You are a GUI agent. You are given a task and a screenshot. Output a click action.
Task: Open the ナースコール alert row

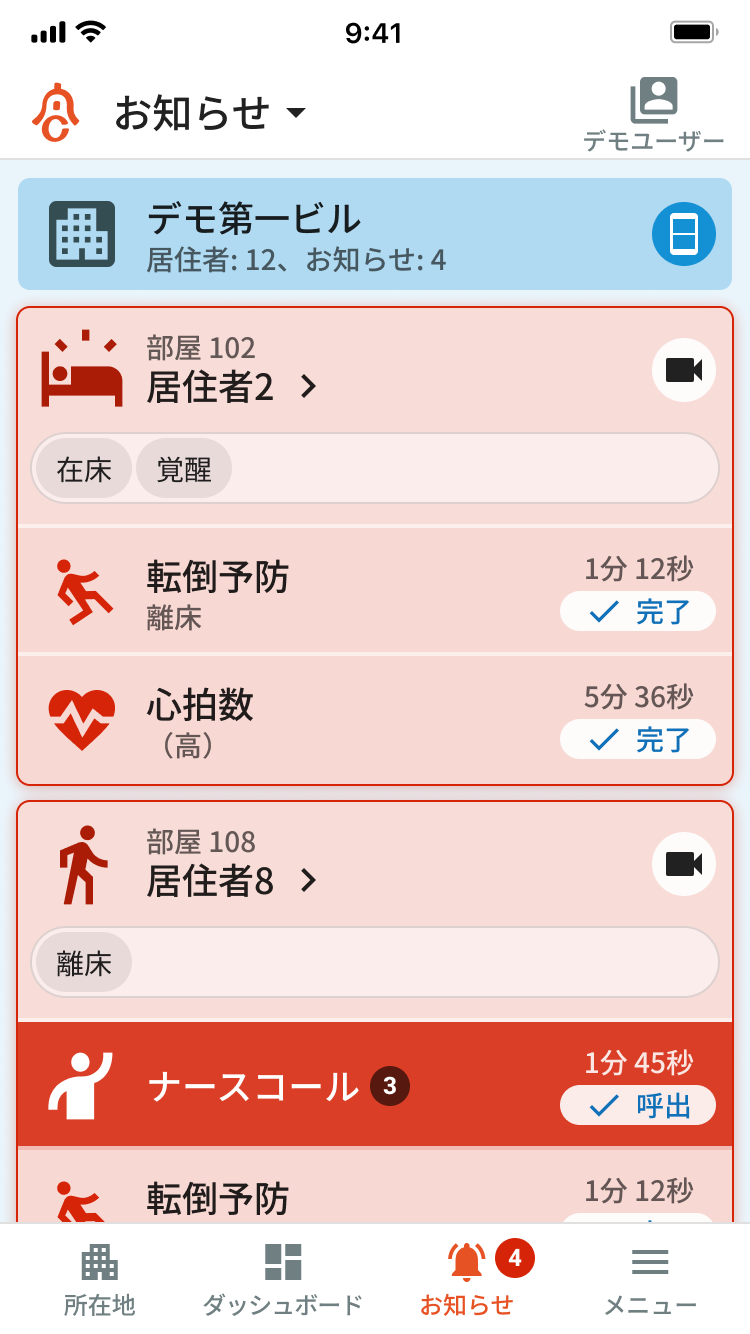point(300,1086)
